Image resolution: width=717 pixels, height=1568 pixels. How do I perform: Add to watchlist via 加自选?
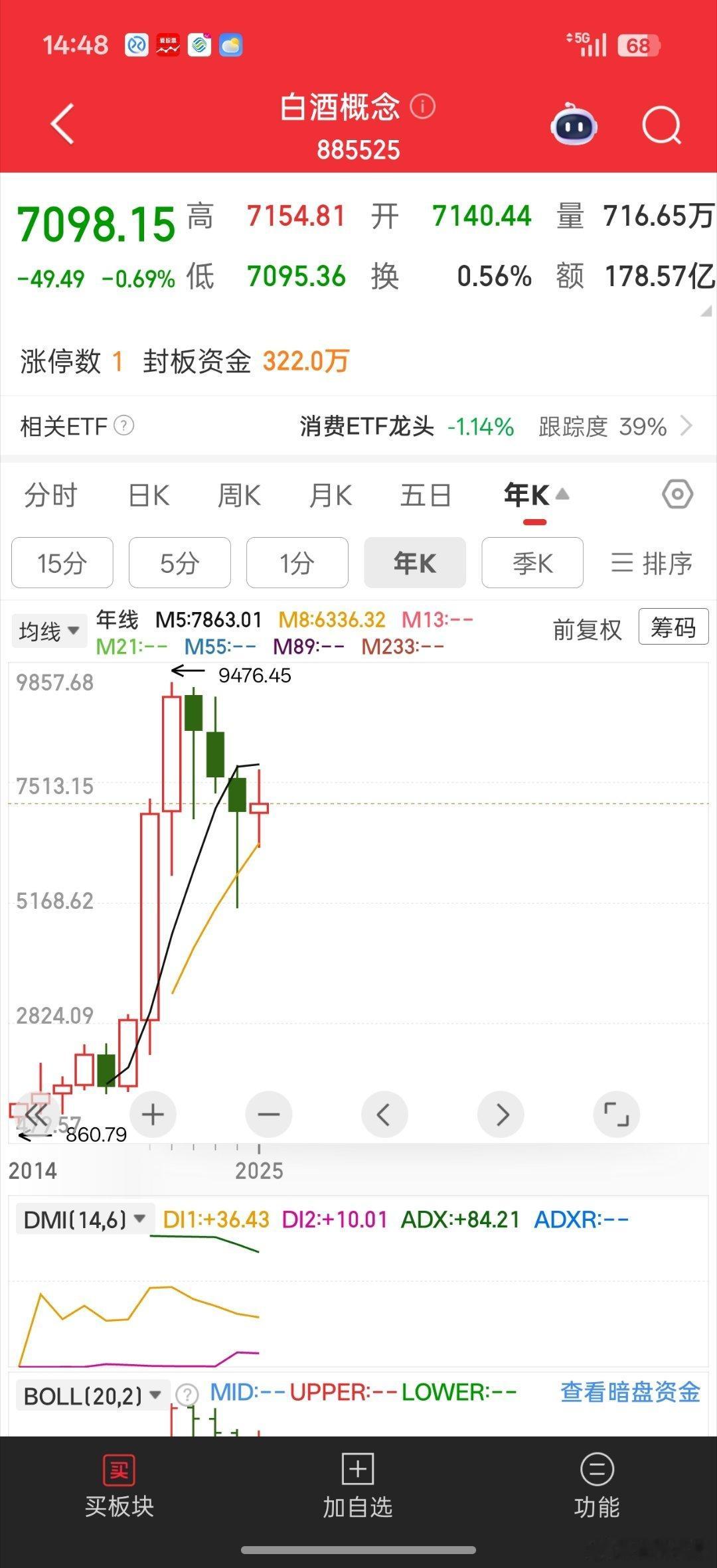358,1485
